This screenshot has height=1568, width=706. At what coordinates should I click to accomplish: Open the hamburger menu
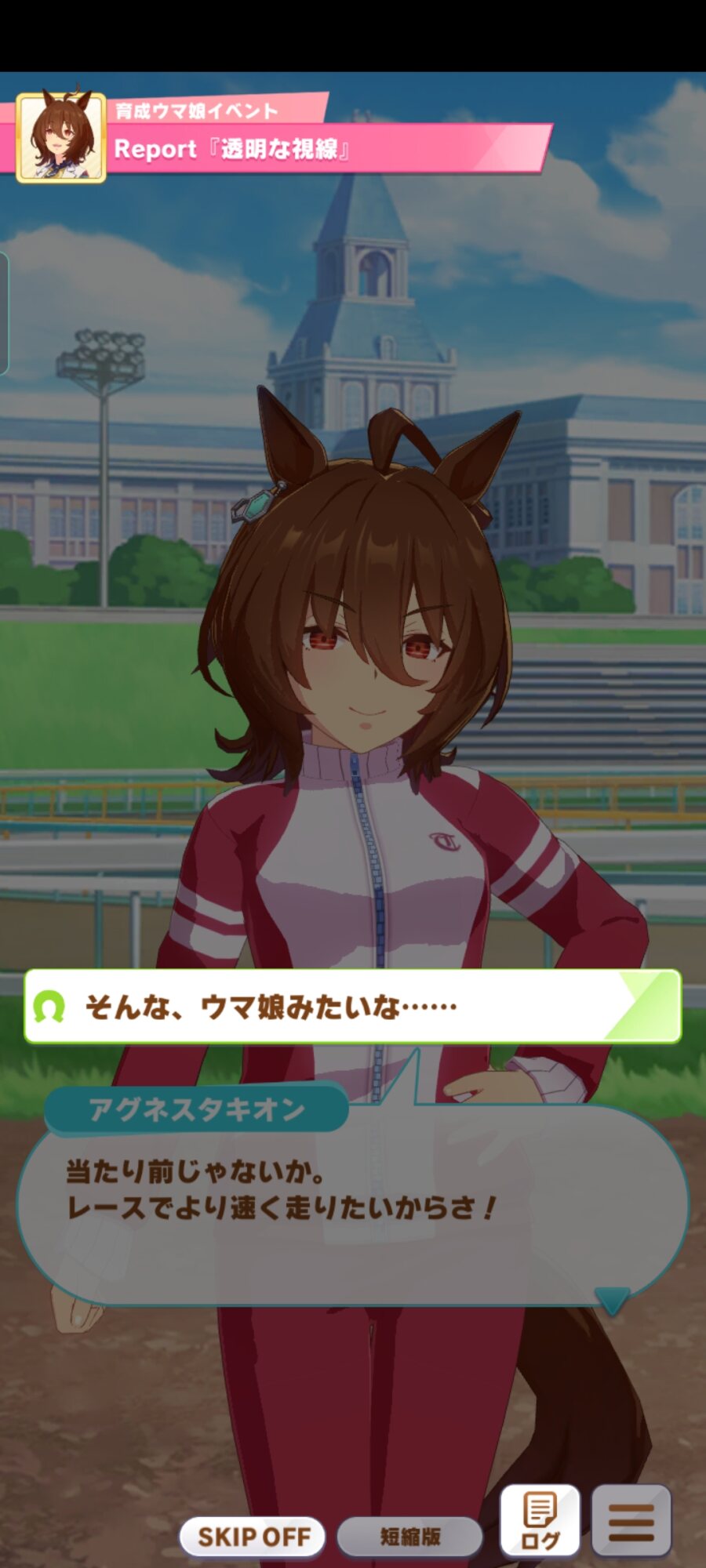pyautogui.click(x=631, y=1522)
